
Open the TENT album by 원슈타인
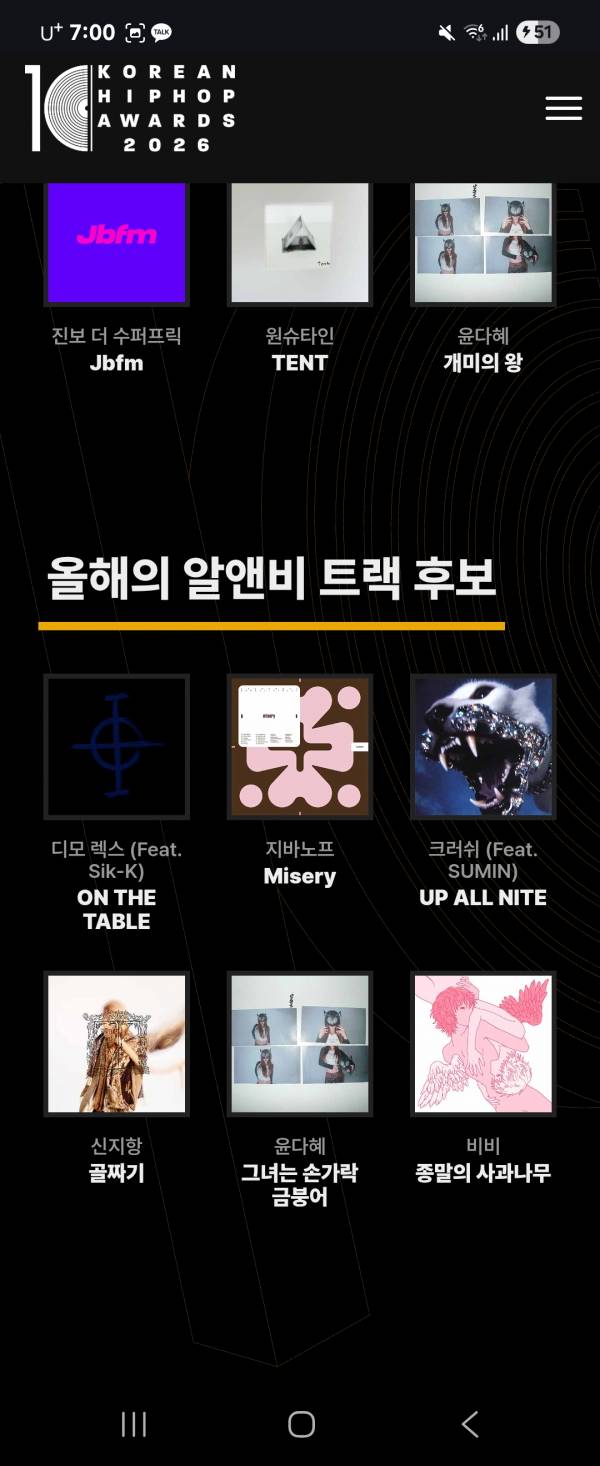[300, 243]
